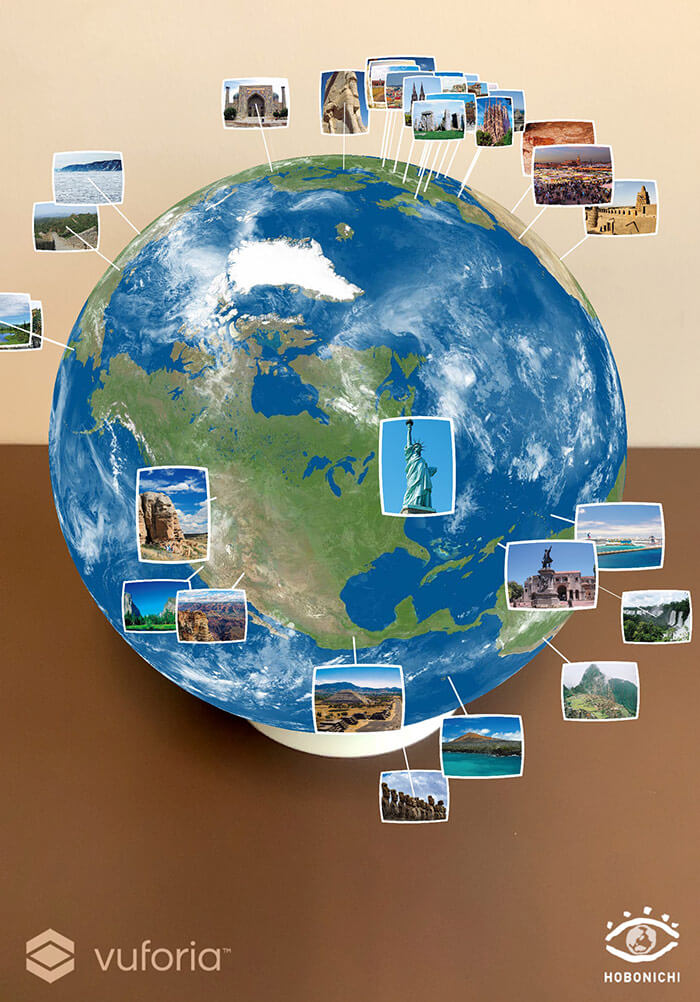Screen dimensions: 700x1002
Task: Open the night market square photo
Action: [x=572, y=175]
